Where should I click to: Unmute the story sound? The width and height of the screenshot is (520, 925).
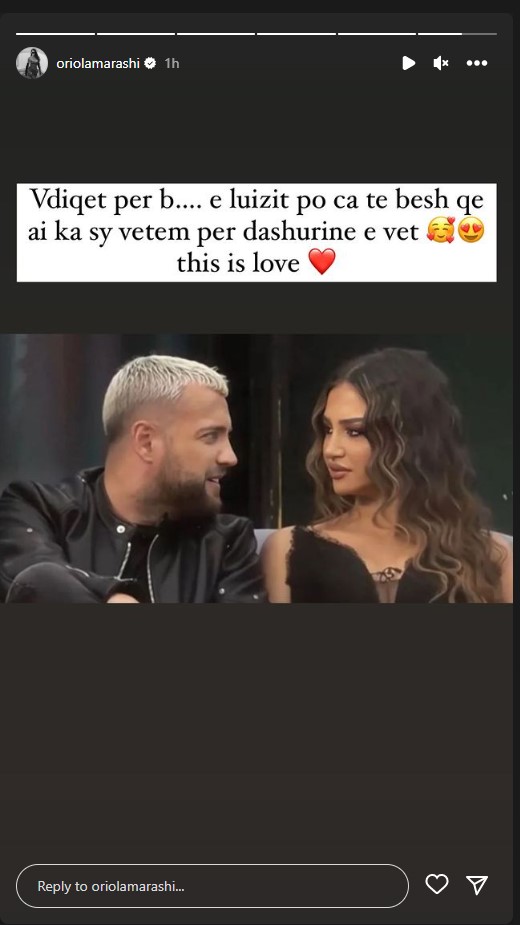click(441, 63)
